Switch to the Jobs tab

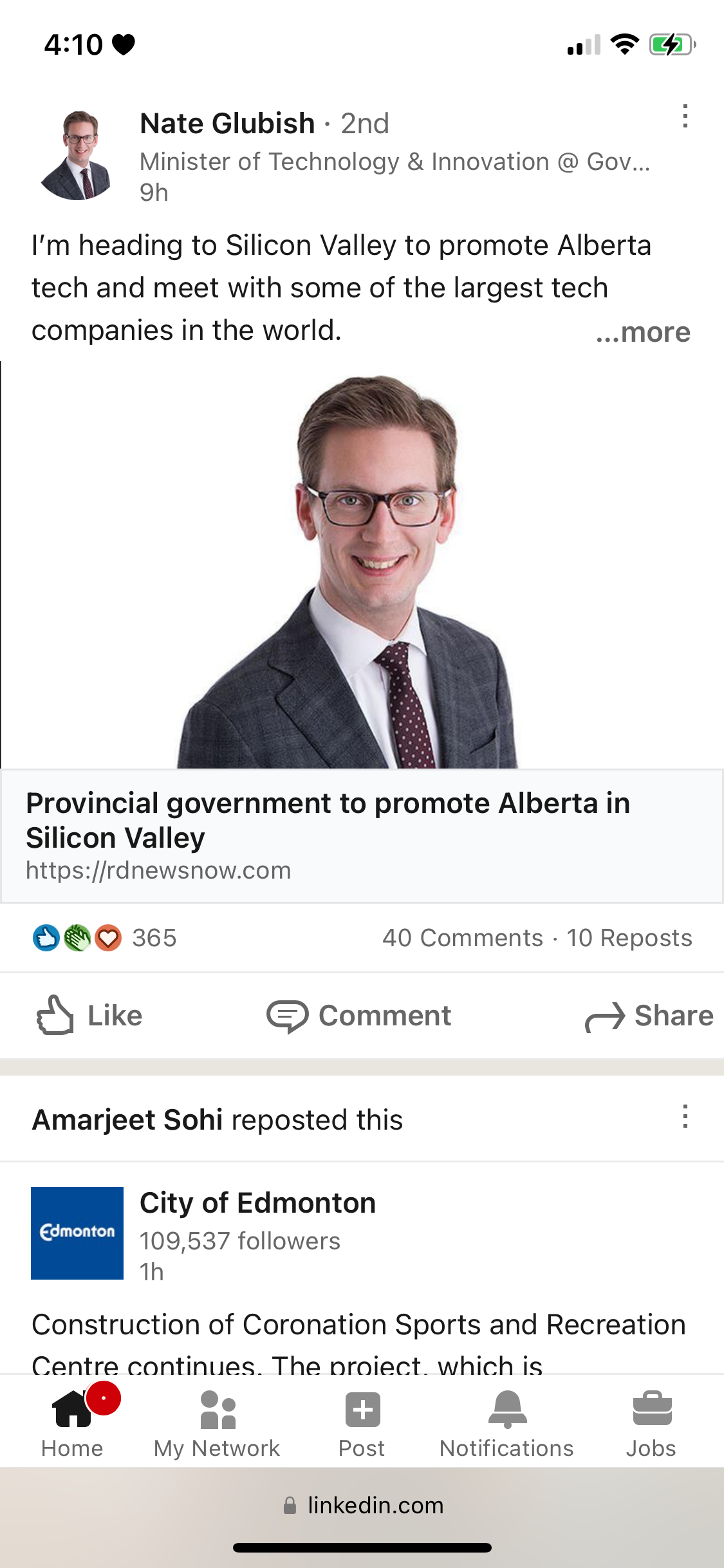click(651, 1421)
